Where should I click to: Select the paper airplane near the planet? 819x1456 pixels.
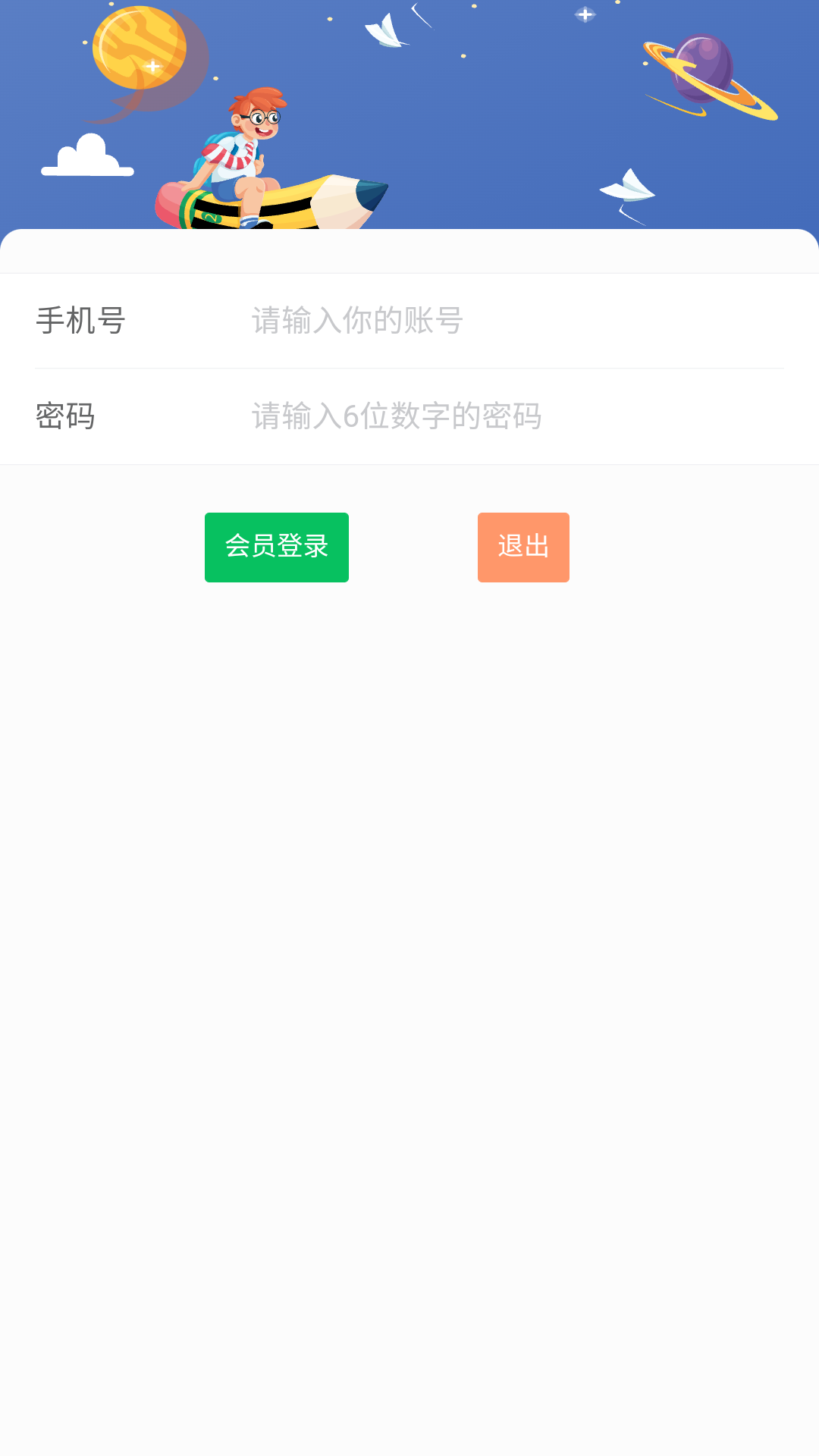[383, 32]
